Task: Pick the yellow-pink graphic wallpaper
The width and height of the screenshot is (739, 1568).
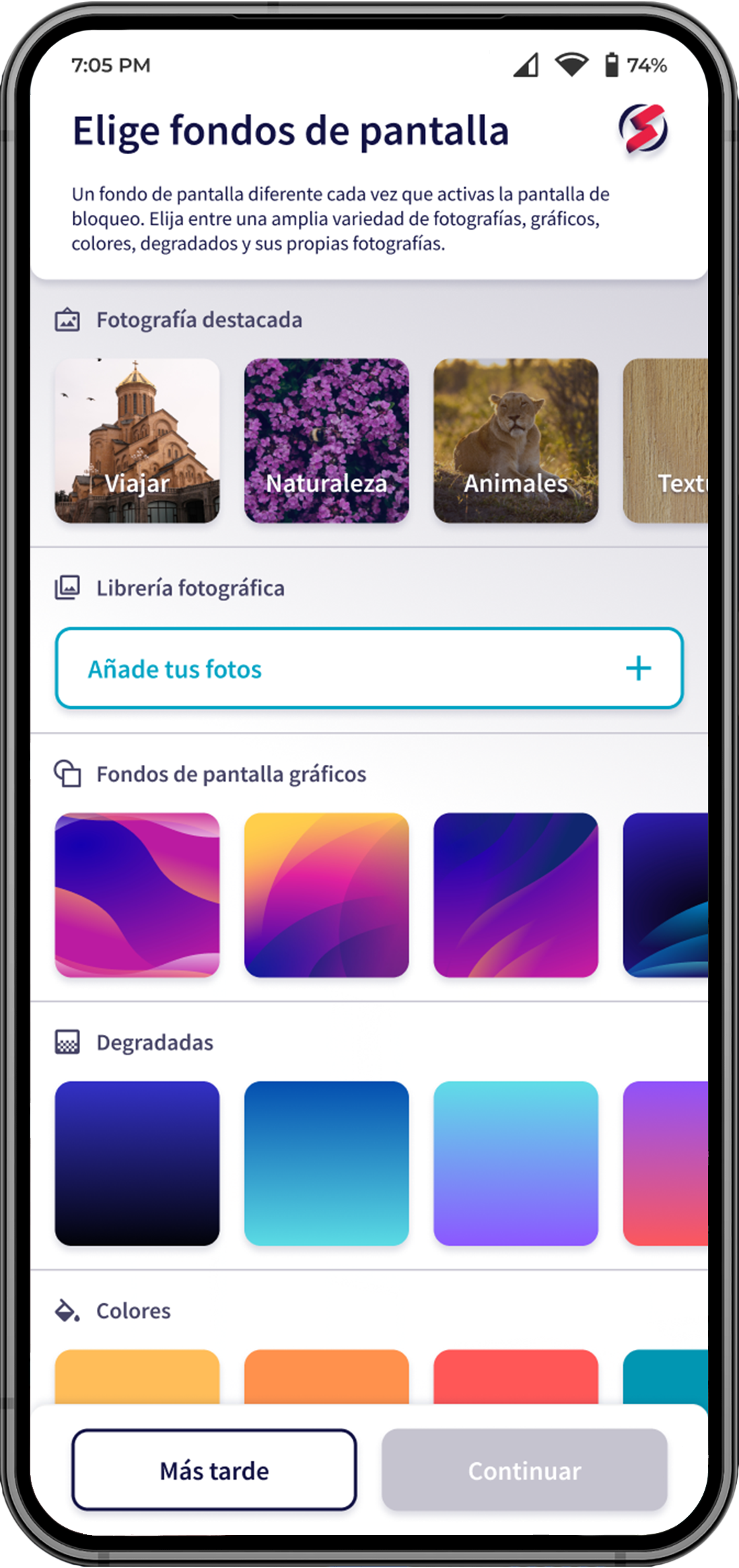Action: click(326, 895)
